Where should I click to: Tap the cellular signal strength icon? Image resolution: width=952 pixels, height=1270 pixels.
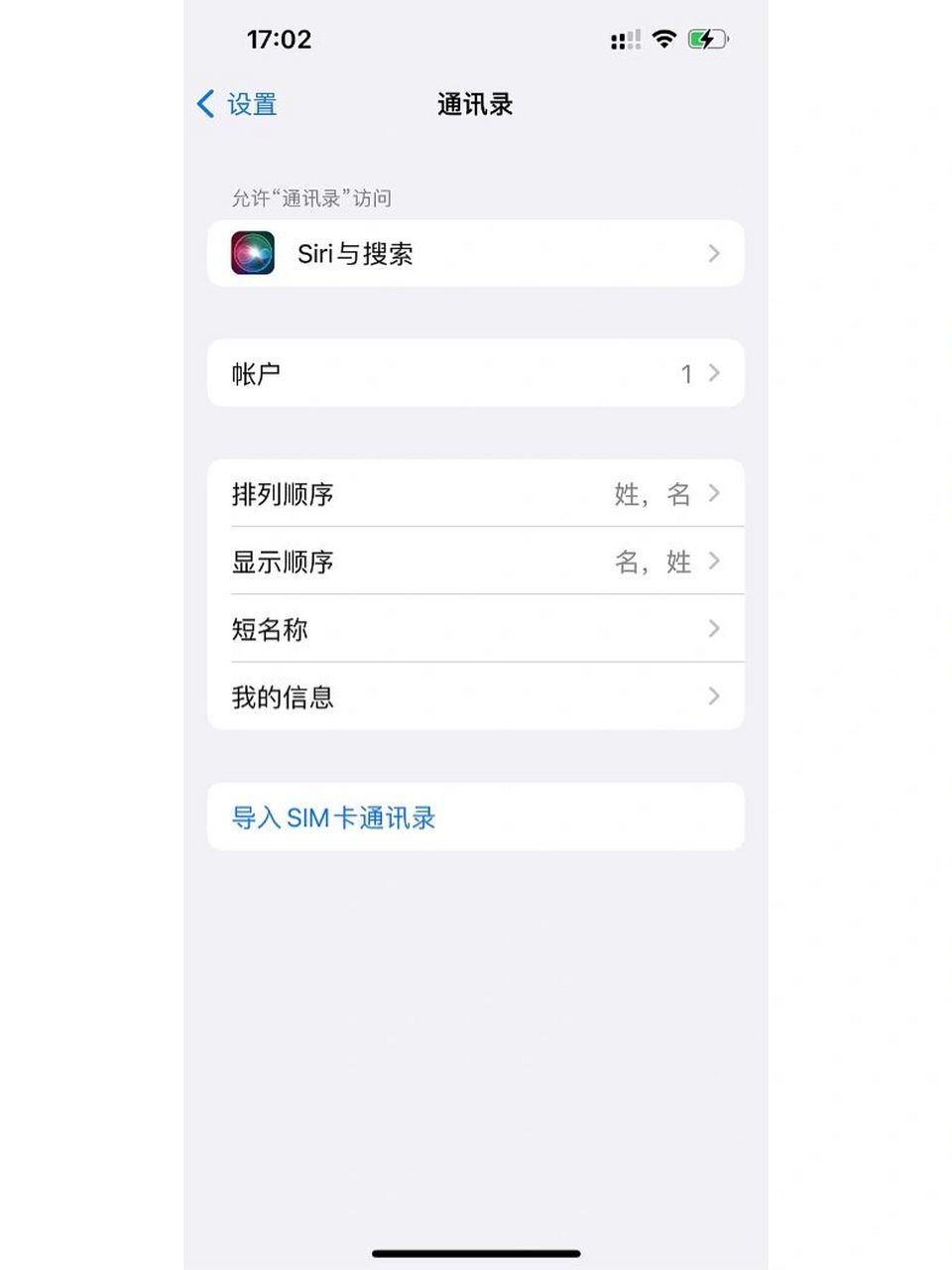[x=624, y=40]
